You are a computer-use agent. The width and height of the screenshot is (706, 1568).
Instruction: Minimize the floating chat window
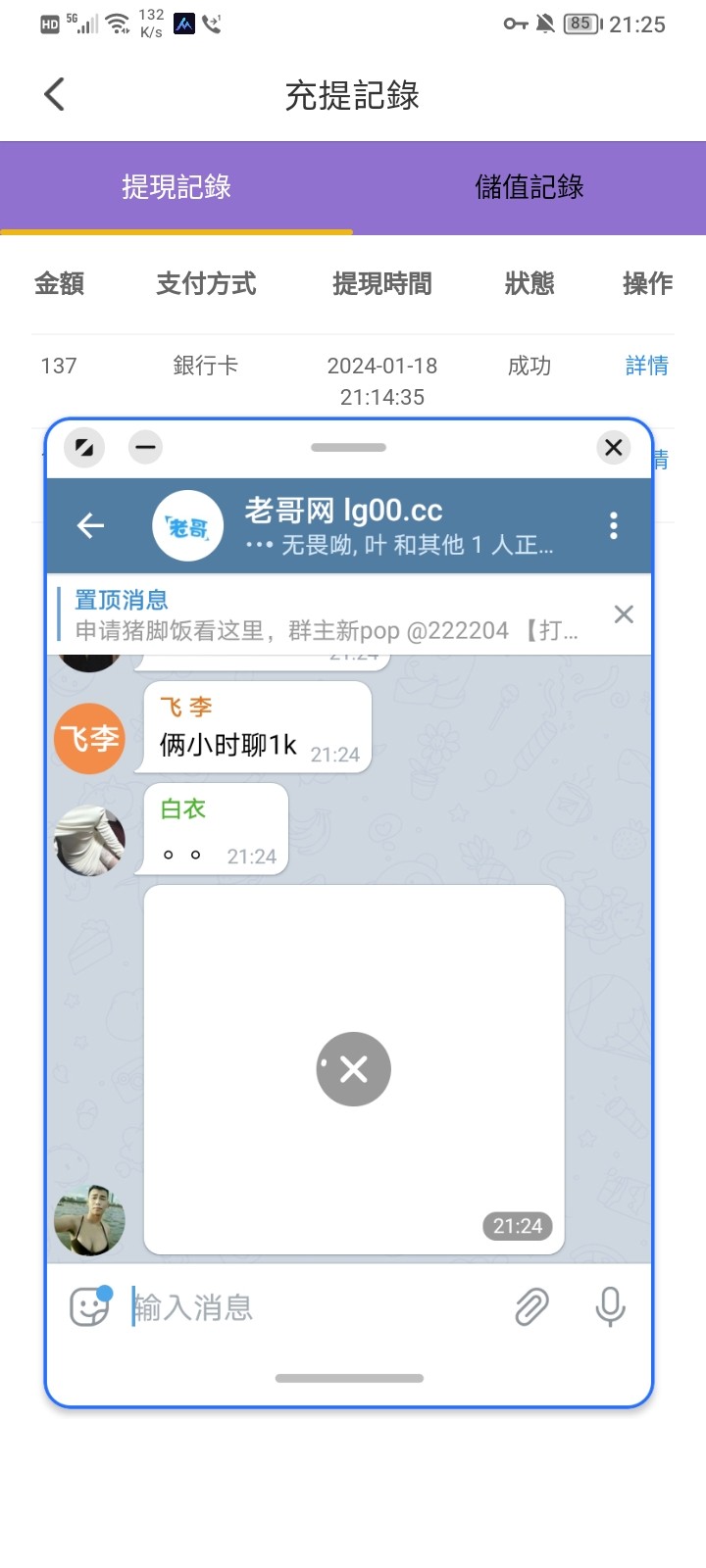[145, 448]
